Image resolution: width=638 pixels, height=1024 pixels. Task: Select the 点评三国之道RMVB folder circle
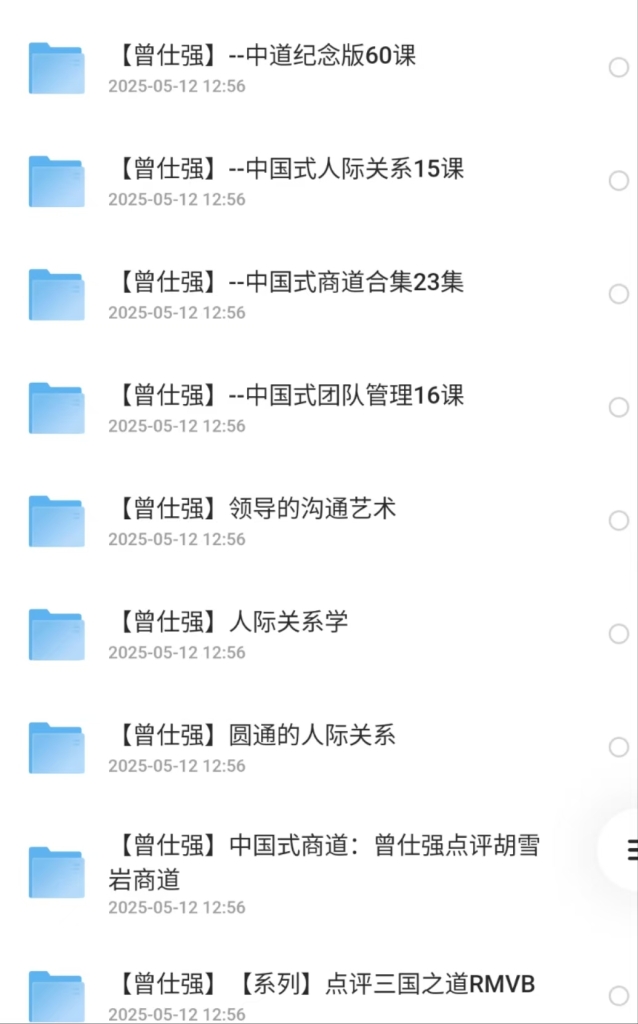618,996
